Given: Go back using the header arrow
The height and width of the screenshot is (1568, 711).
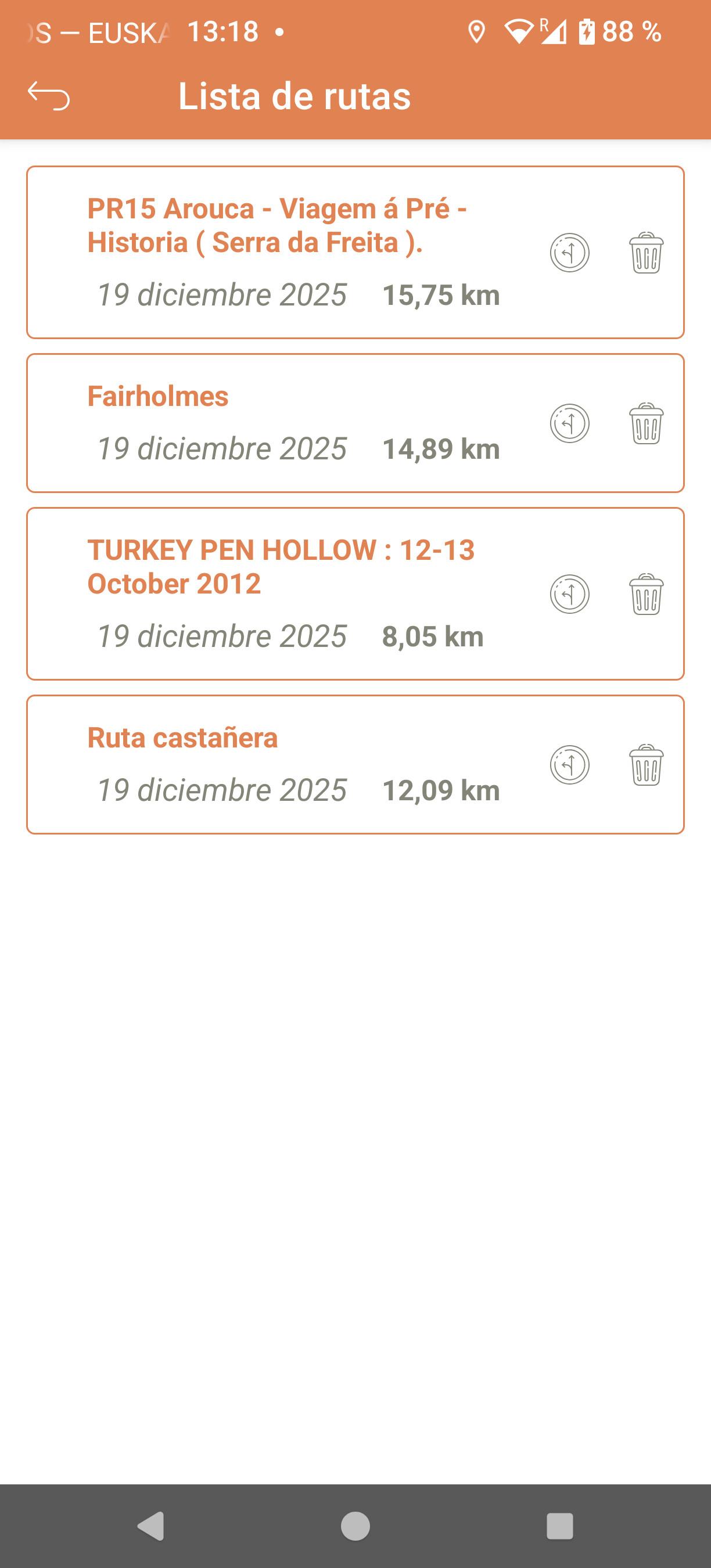Looking at the screenshot, I should tap(49, 96).
